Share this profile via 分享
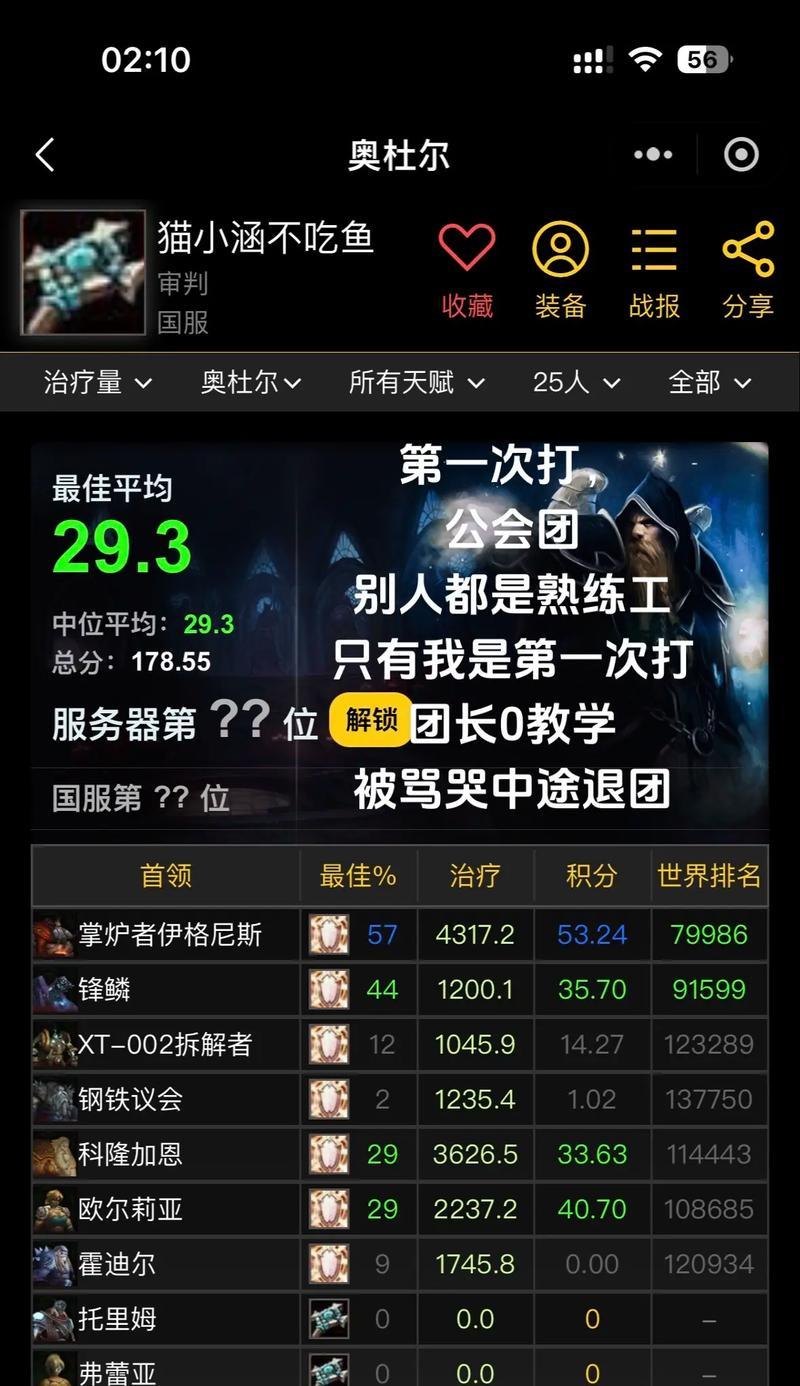Screen dimensions: 800x1386 point(748,269)
